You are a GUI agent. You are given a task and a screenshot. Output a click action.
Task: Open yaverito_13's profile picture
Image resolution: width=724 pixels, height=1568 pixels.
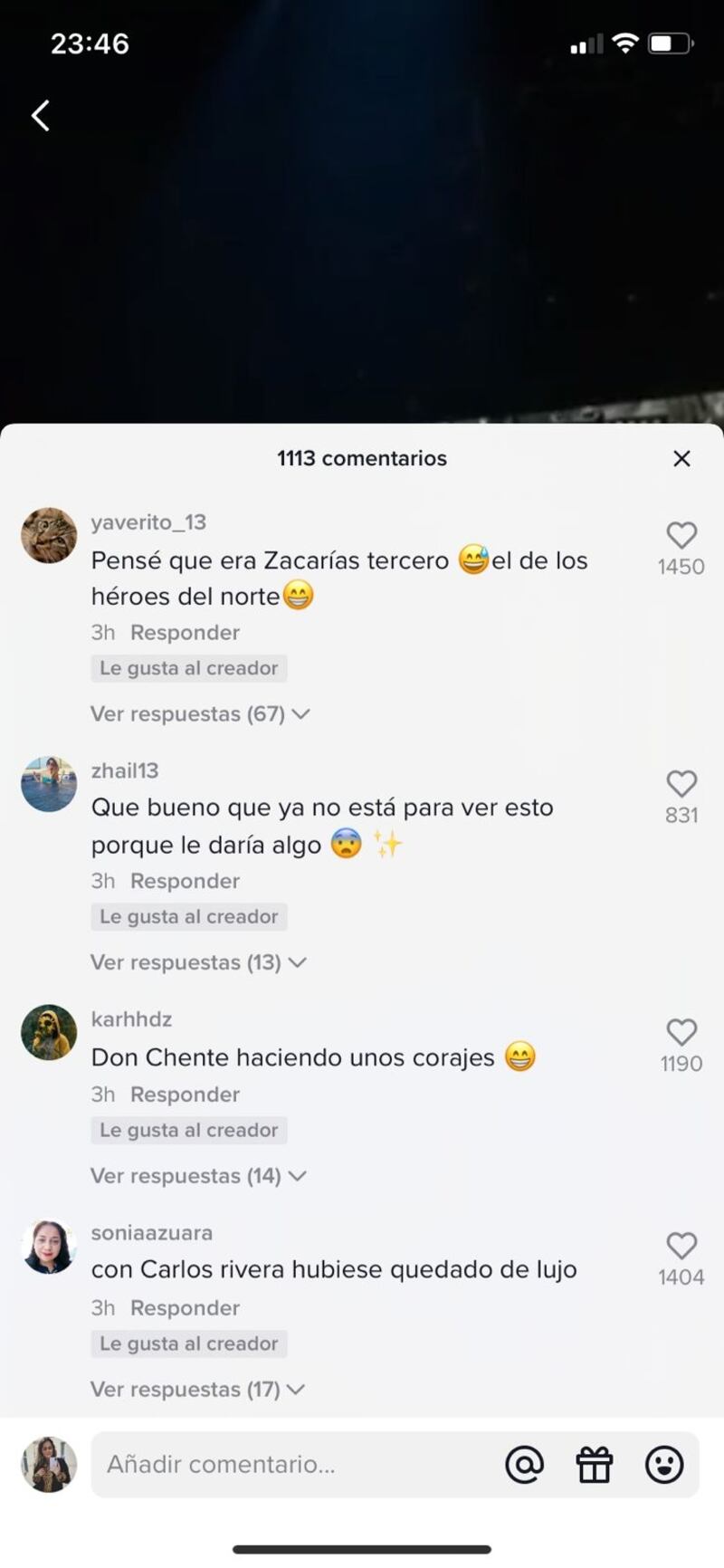click(49, 536)
